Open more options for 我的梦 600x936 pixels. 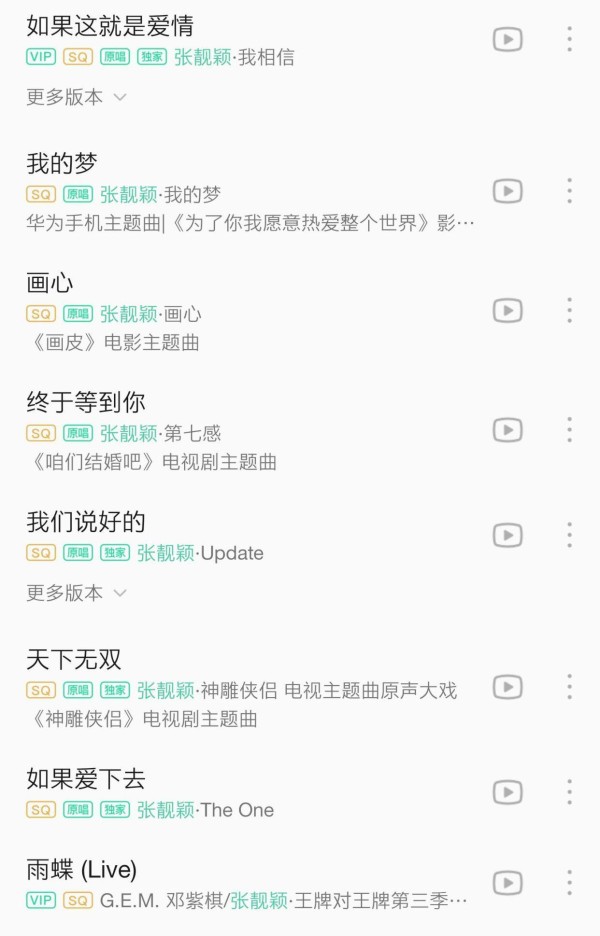click(x=569, y=191)
